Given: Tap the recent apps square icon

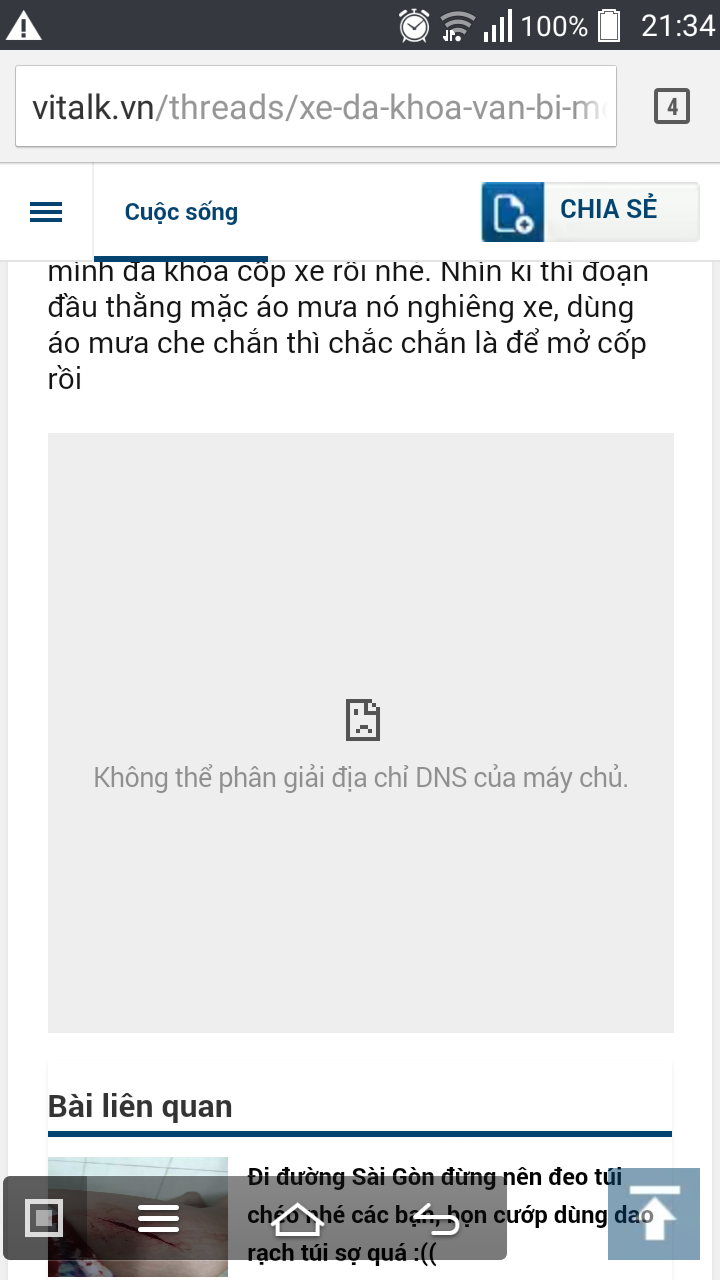Looking at the screenshot, I should point(43,1218).
